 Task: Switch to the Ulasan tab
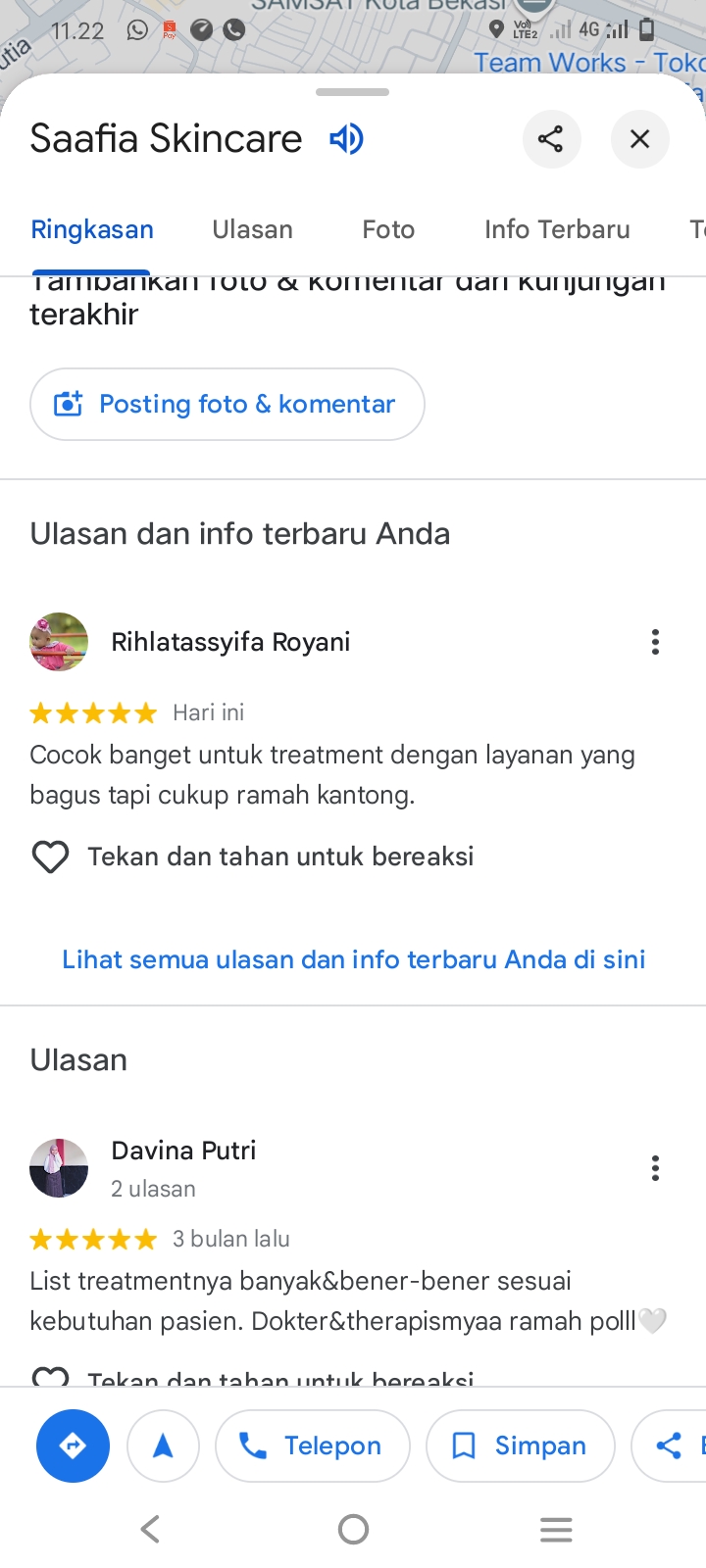click(x=252, y=229)
